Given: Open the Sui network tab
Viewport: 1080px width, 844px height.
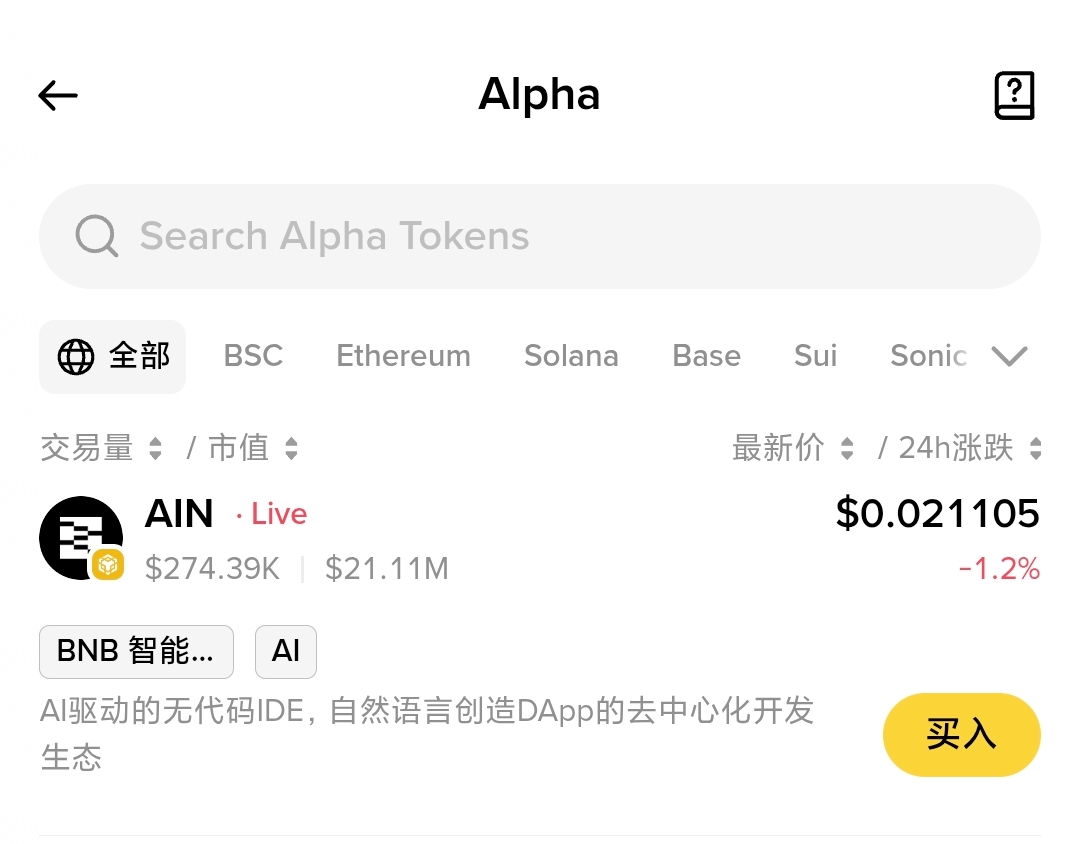Looking at the screenshot, I should point(815,356).
